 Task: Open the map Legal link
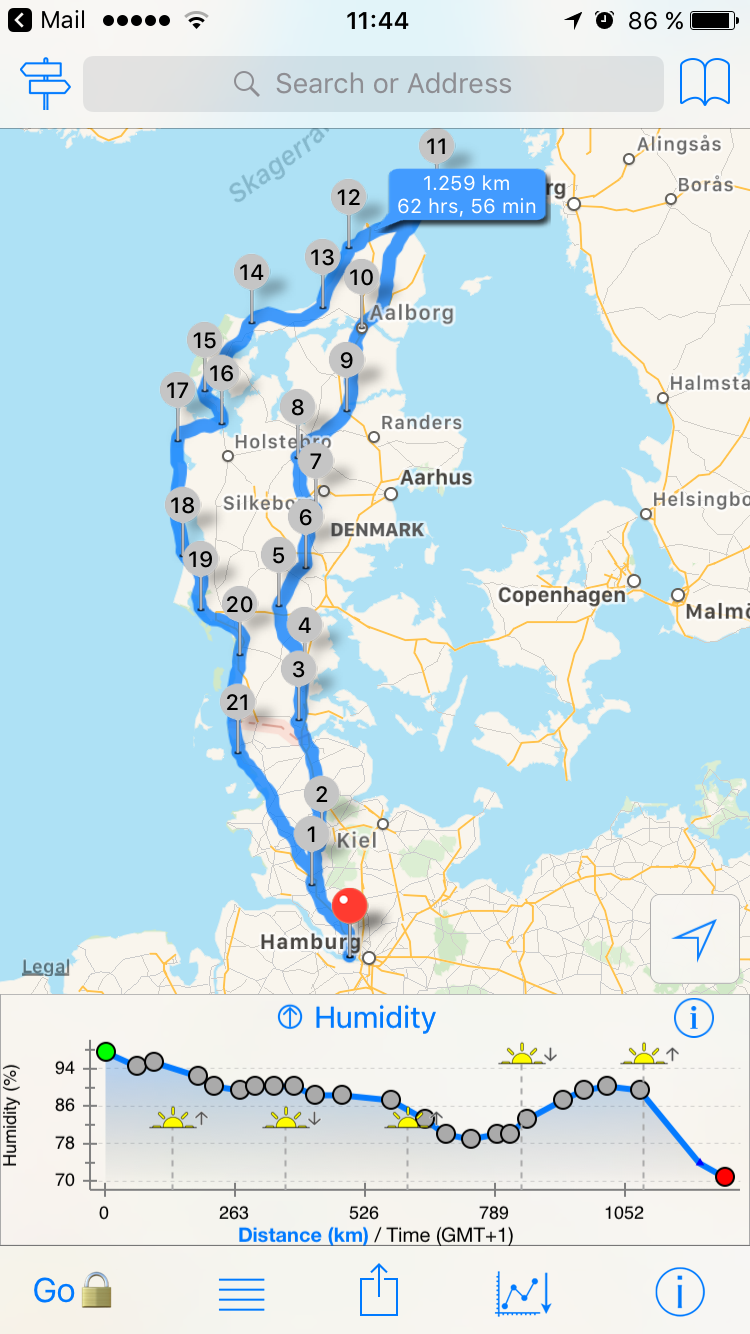click(46, 967)
